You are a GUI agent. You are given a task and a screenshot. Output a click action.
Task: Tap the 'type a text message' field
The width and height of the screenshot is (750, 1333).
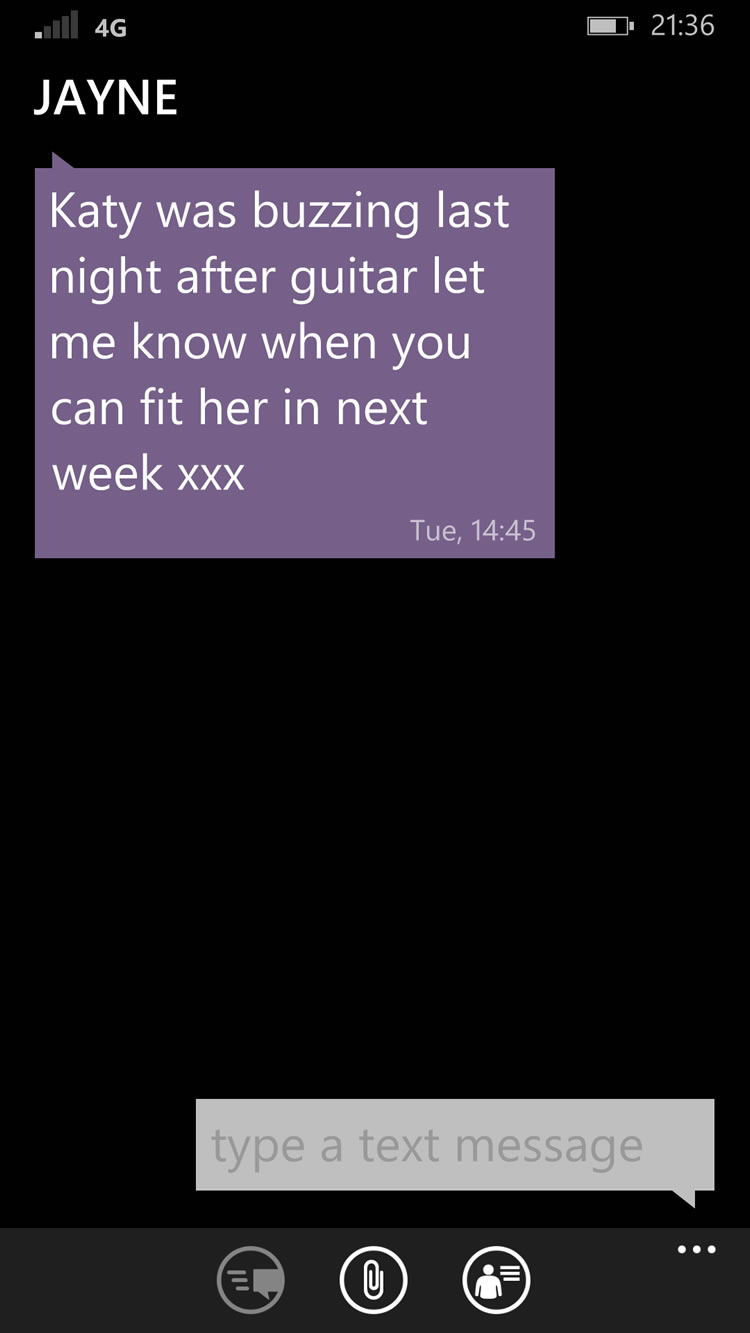[455, 1145]
